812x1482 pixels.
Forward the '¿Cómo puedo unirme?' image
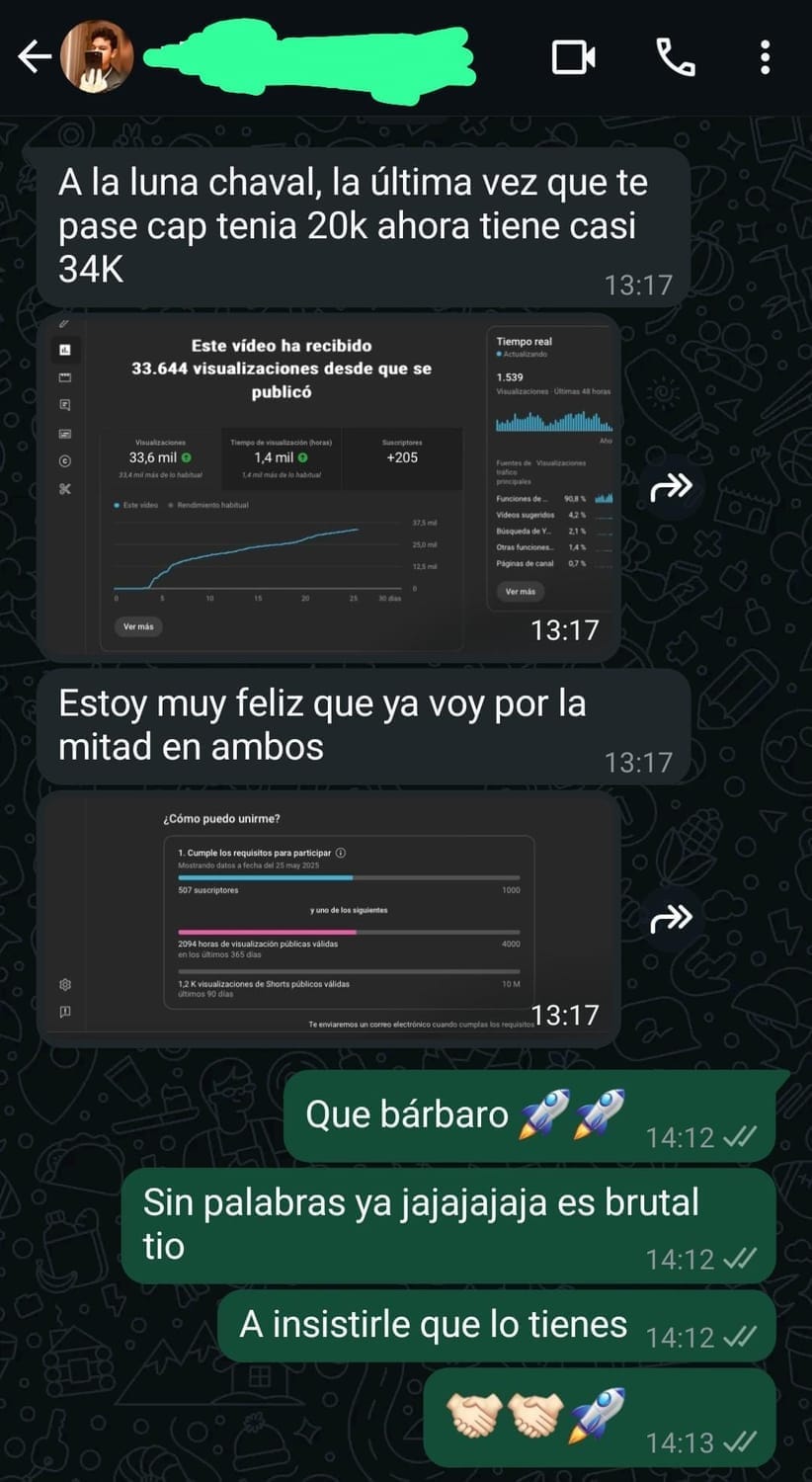click(x=671, y=918)
